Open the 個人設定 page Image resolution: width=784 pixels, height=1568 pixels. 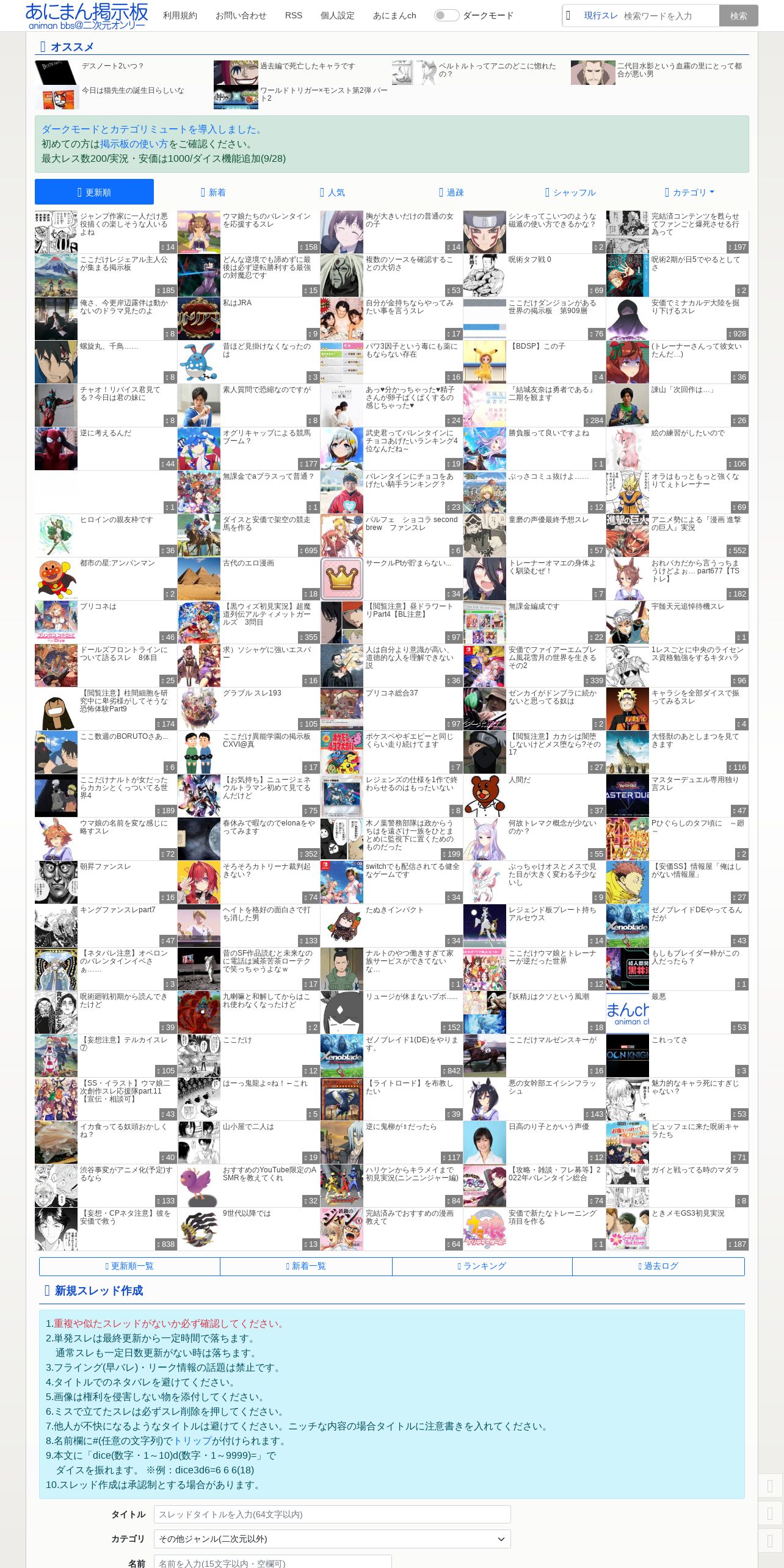click(x=338, y=15)
